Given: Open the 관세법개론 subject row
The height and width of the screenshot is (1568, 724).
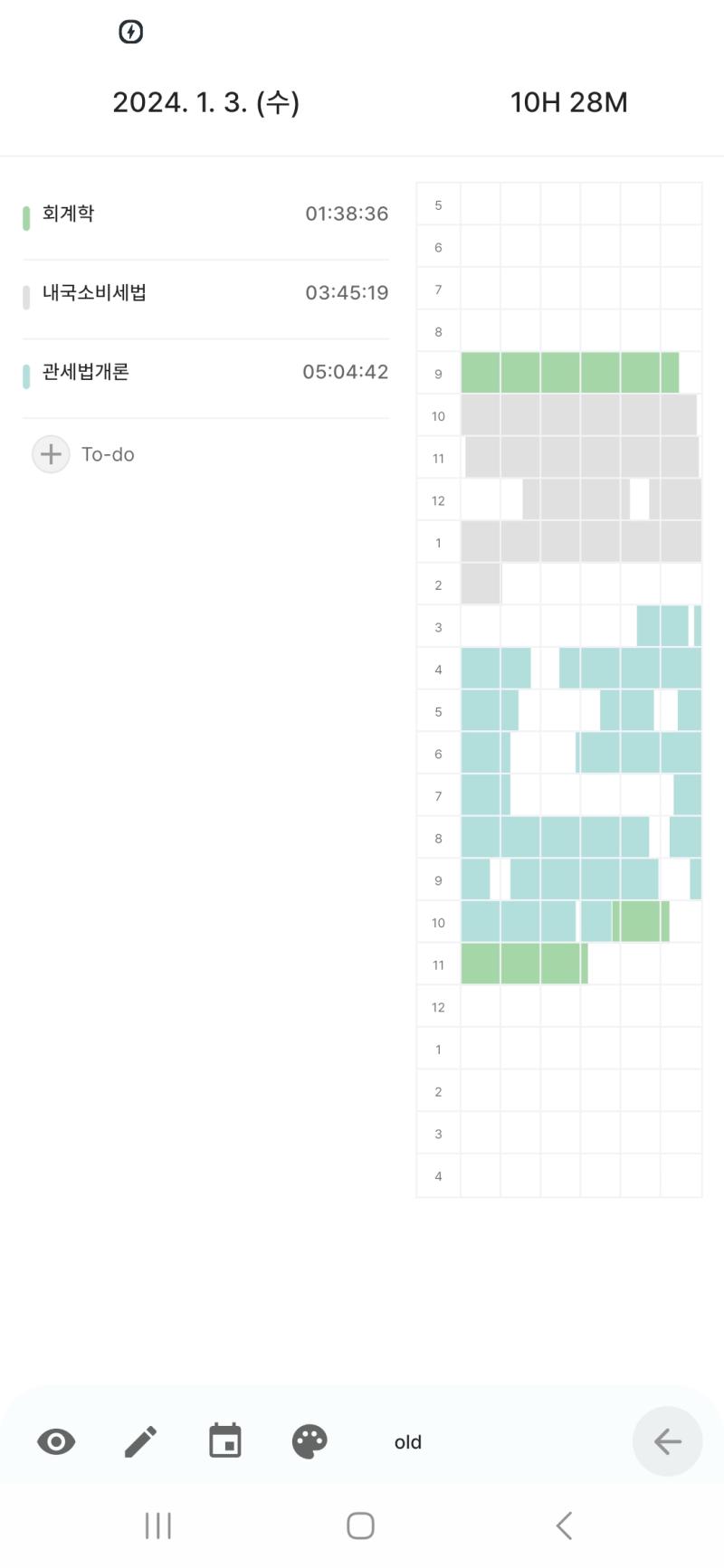Looking at the screenshot, I should [x=205, y=372].
